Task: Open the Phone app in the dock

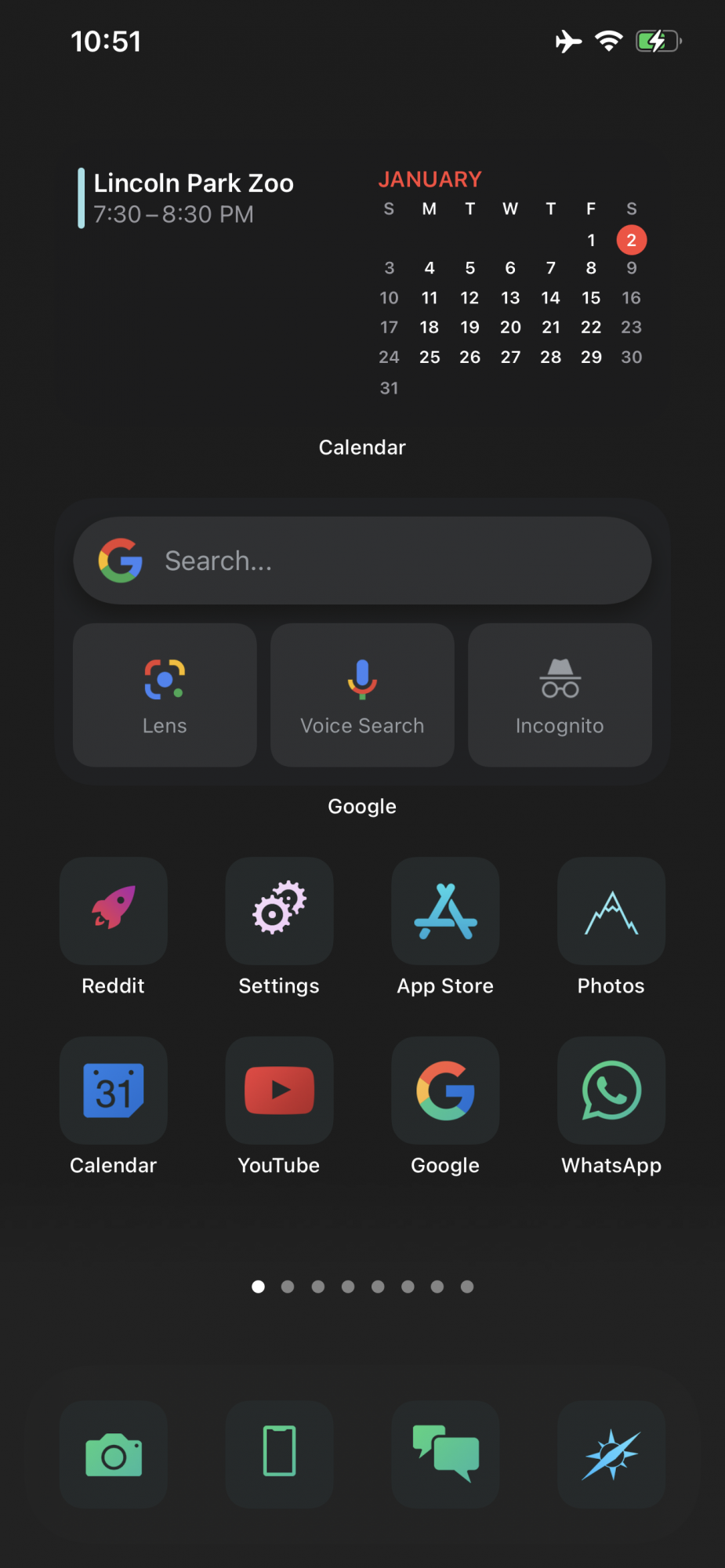Action: point(279,1454)
